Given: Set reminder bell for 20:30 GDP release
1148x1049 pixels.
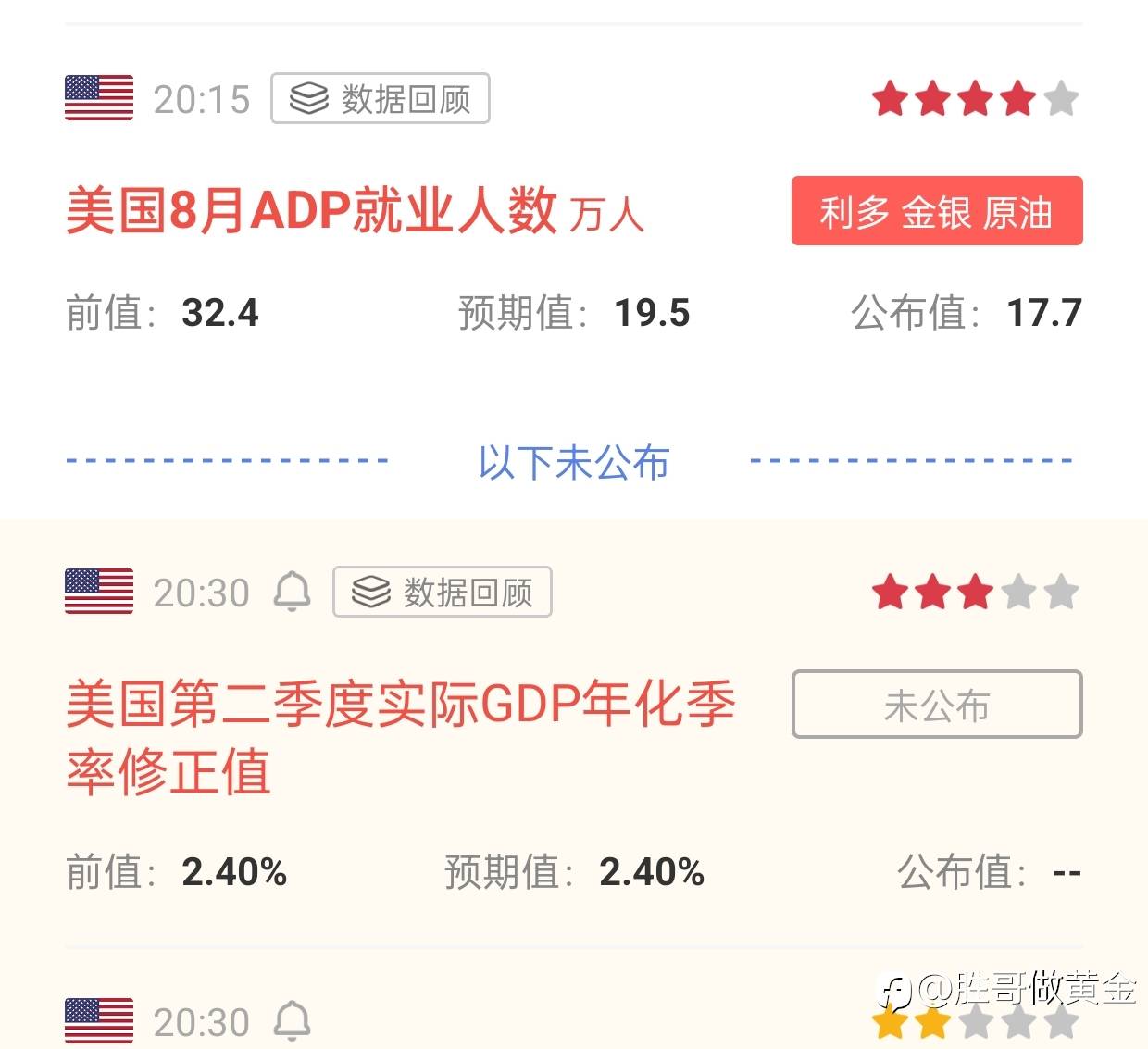Looking at the screenshot, I should 293,592.
